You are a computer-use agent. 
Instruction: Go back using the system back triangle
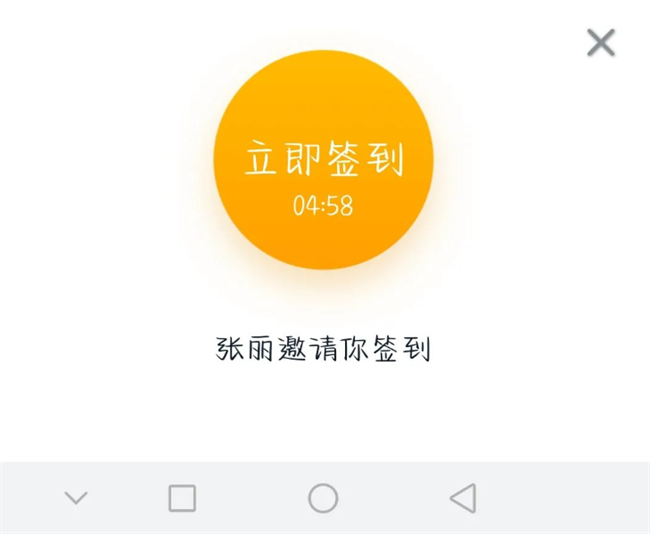pos(462,498)
